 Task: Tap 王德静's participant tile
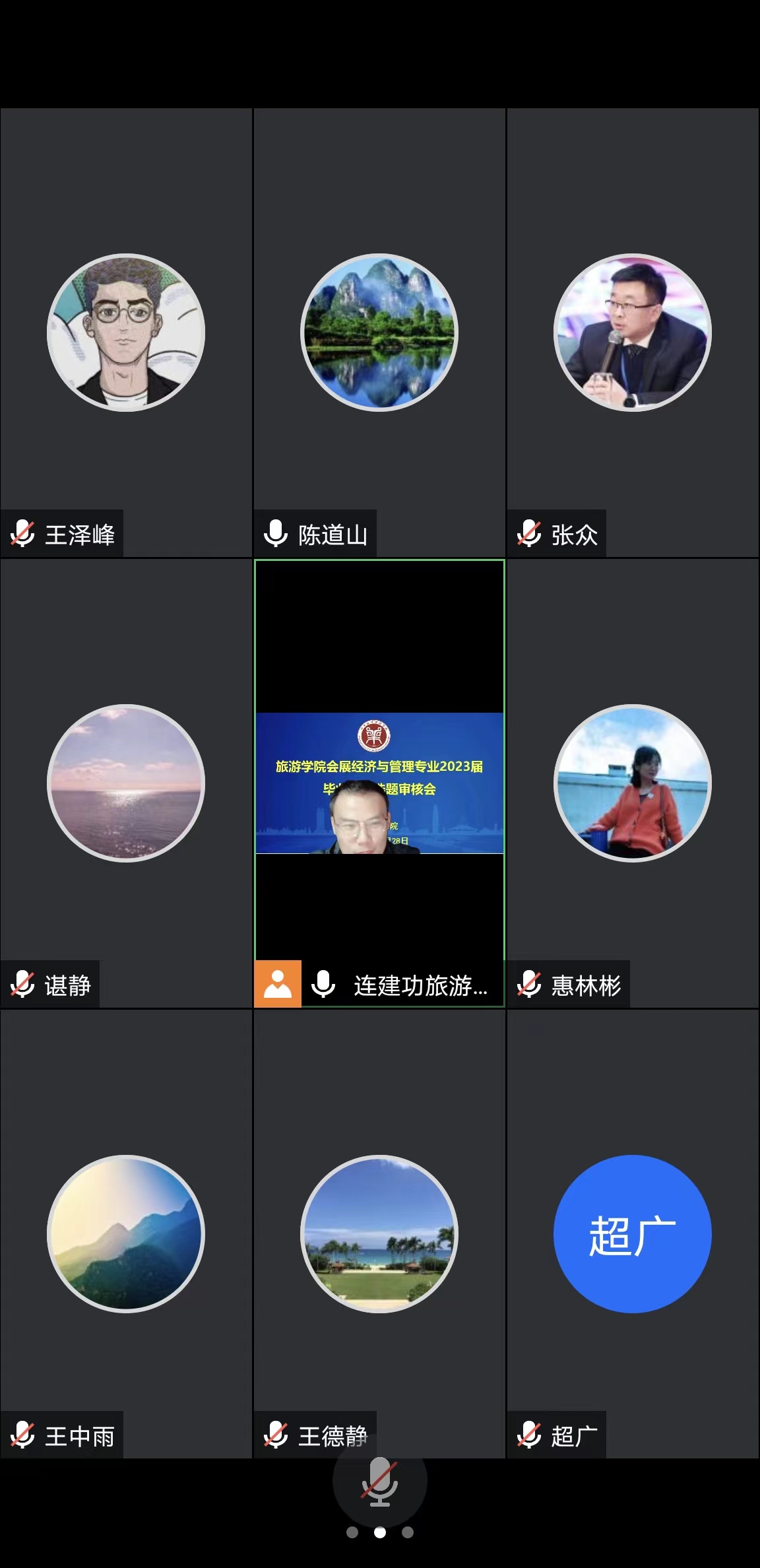pos(379,1233)
